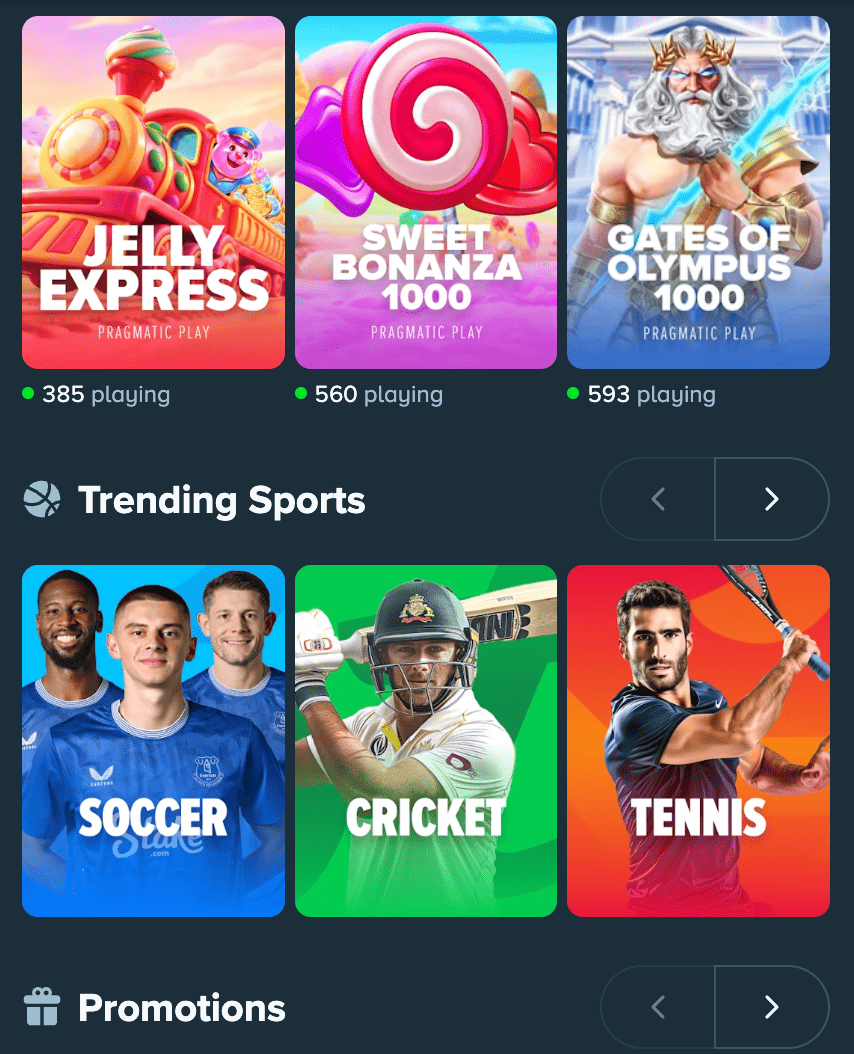Show next Trending Sports items

point(771,499)
